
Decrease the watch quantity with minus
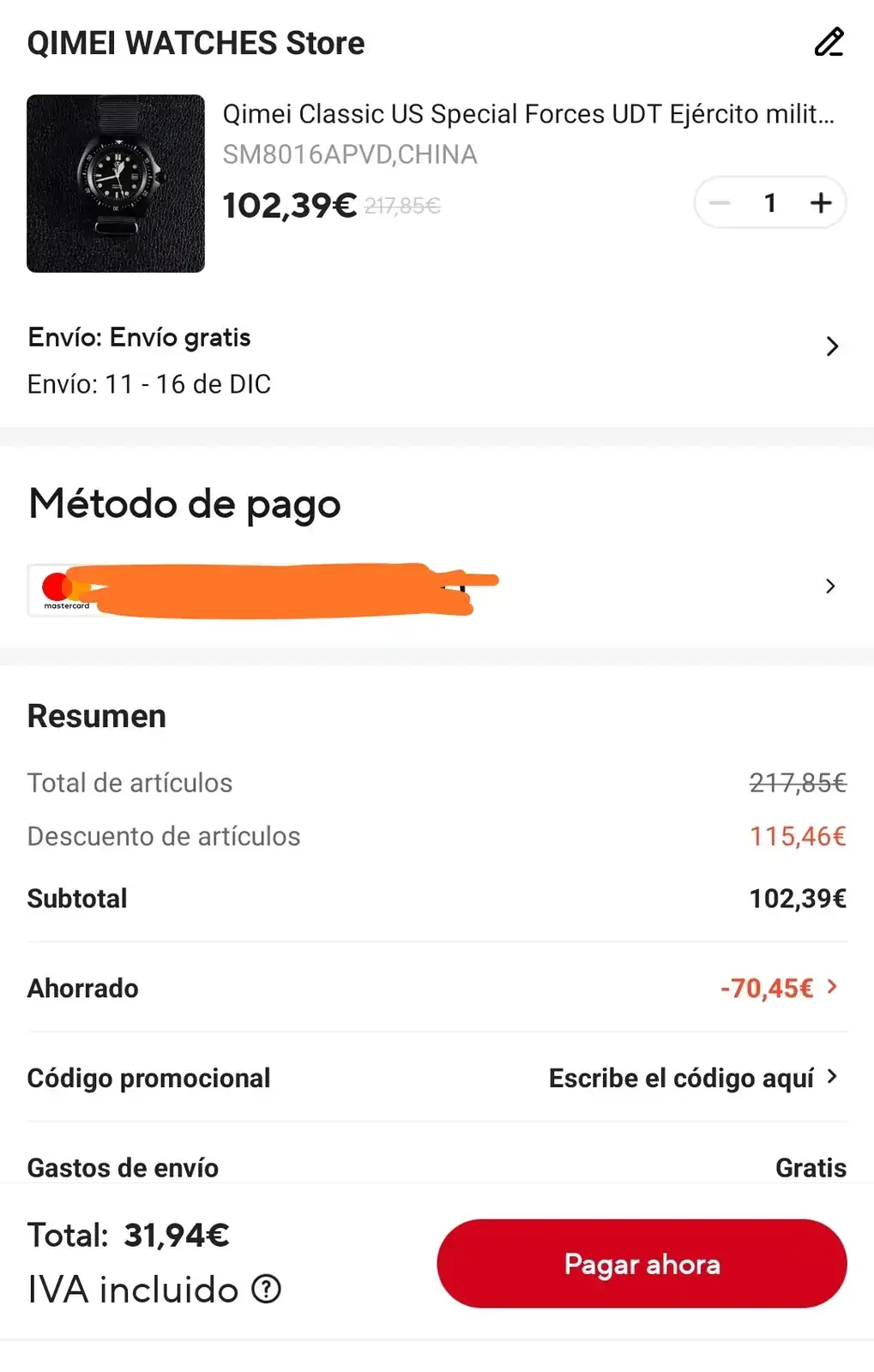(x=720, y=203)
